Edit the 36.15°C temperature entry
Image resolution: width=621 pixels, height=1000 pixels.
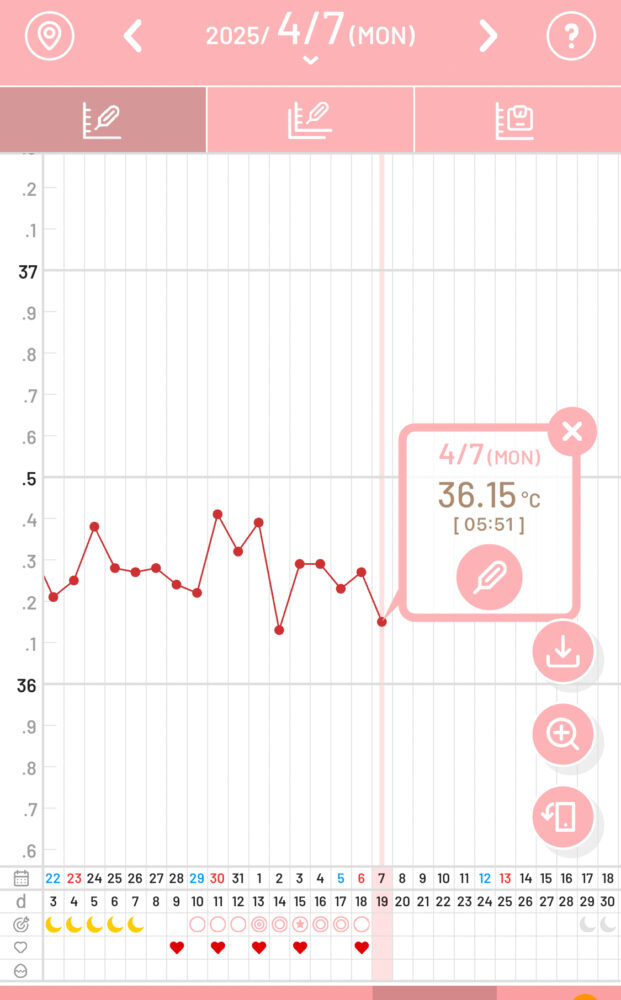pos(489,577)
